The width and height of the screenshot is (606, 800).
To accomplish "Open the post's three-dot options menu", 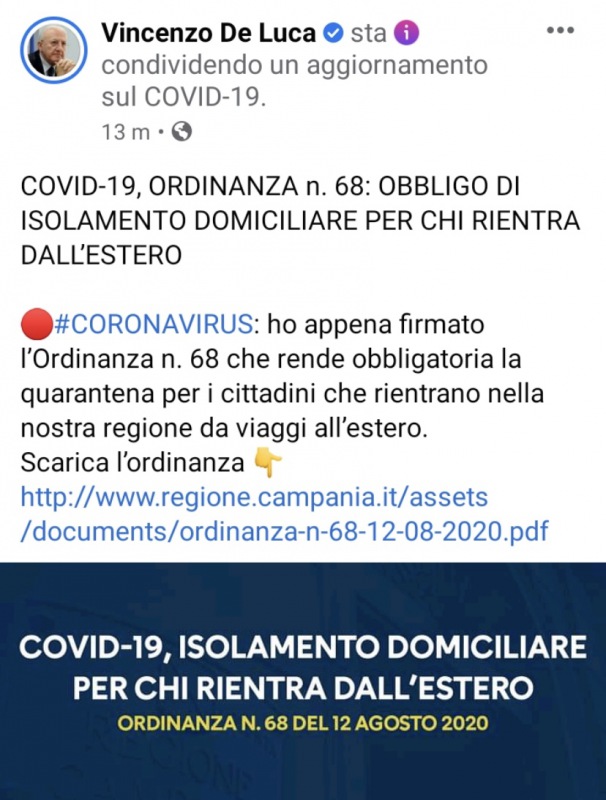I will click(560, 30).
